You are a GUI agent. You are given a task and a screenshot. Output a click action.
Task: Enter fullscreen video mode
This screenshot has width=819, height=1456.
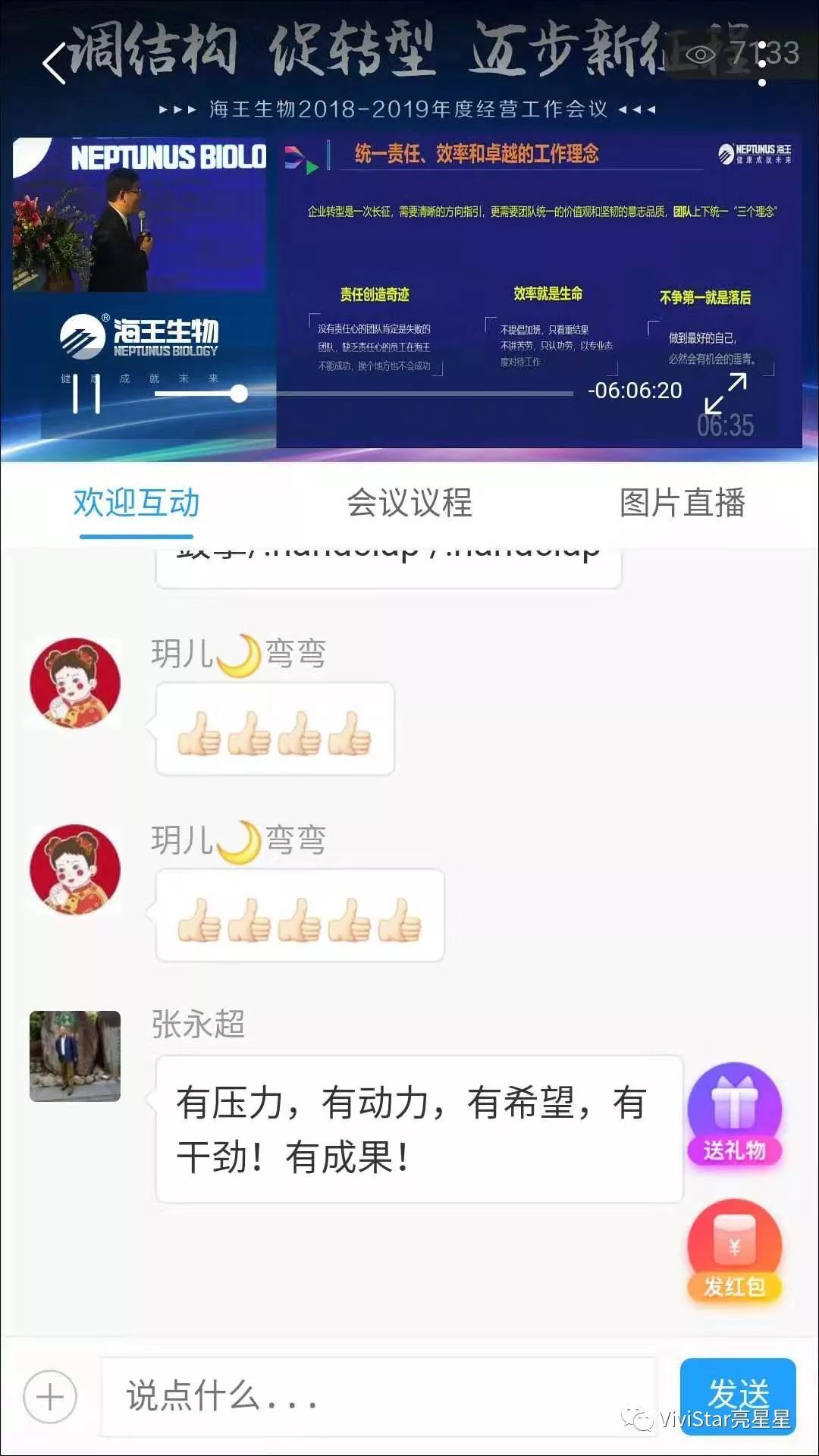click(x=726, y=394)
